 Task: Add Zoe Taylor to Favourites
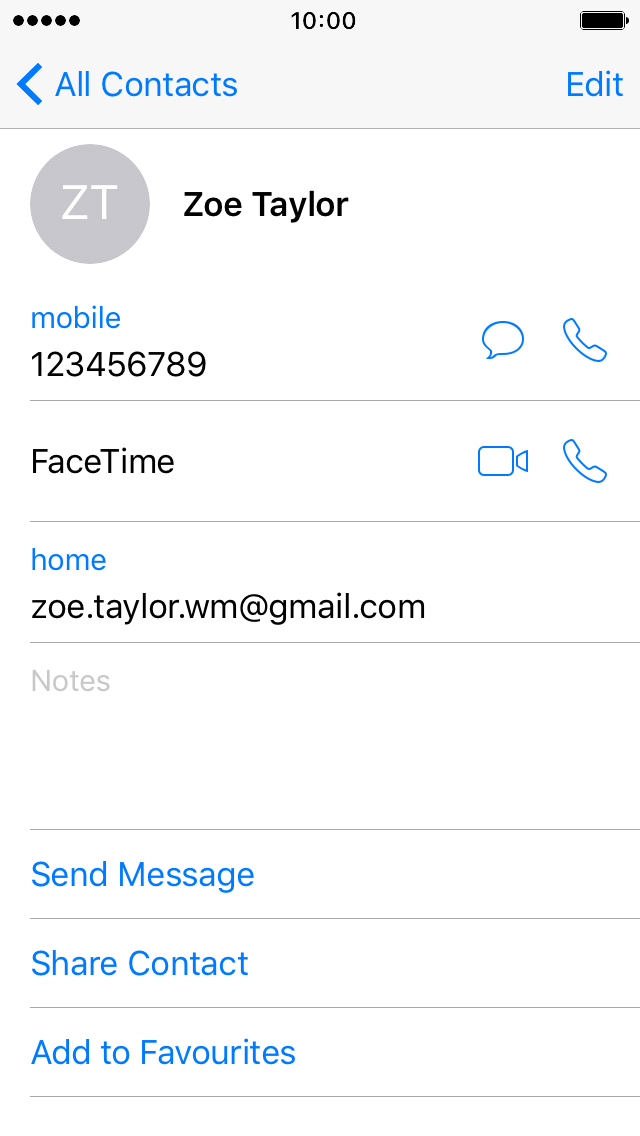click(163, 1052)
